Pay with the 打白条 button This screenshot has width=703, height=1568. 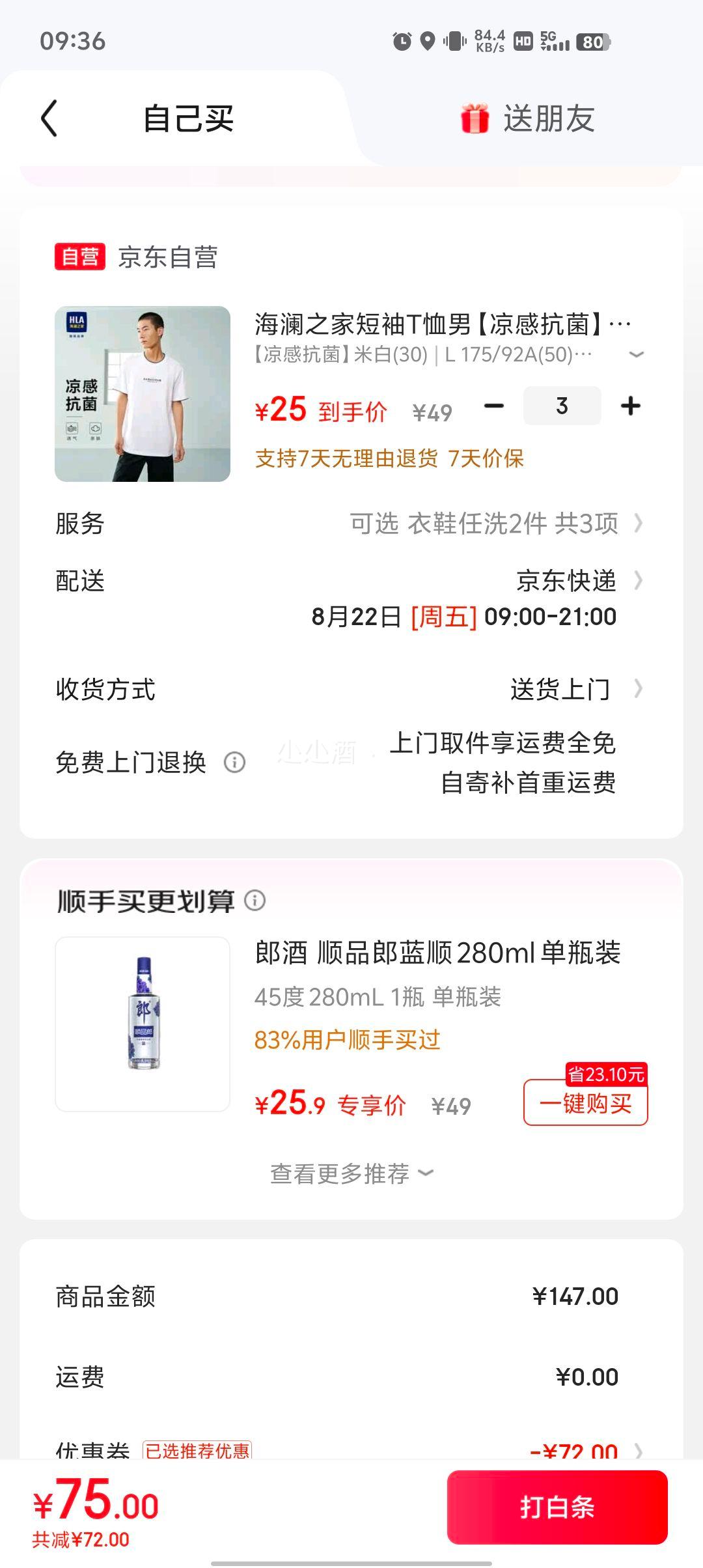(557, 1507)
